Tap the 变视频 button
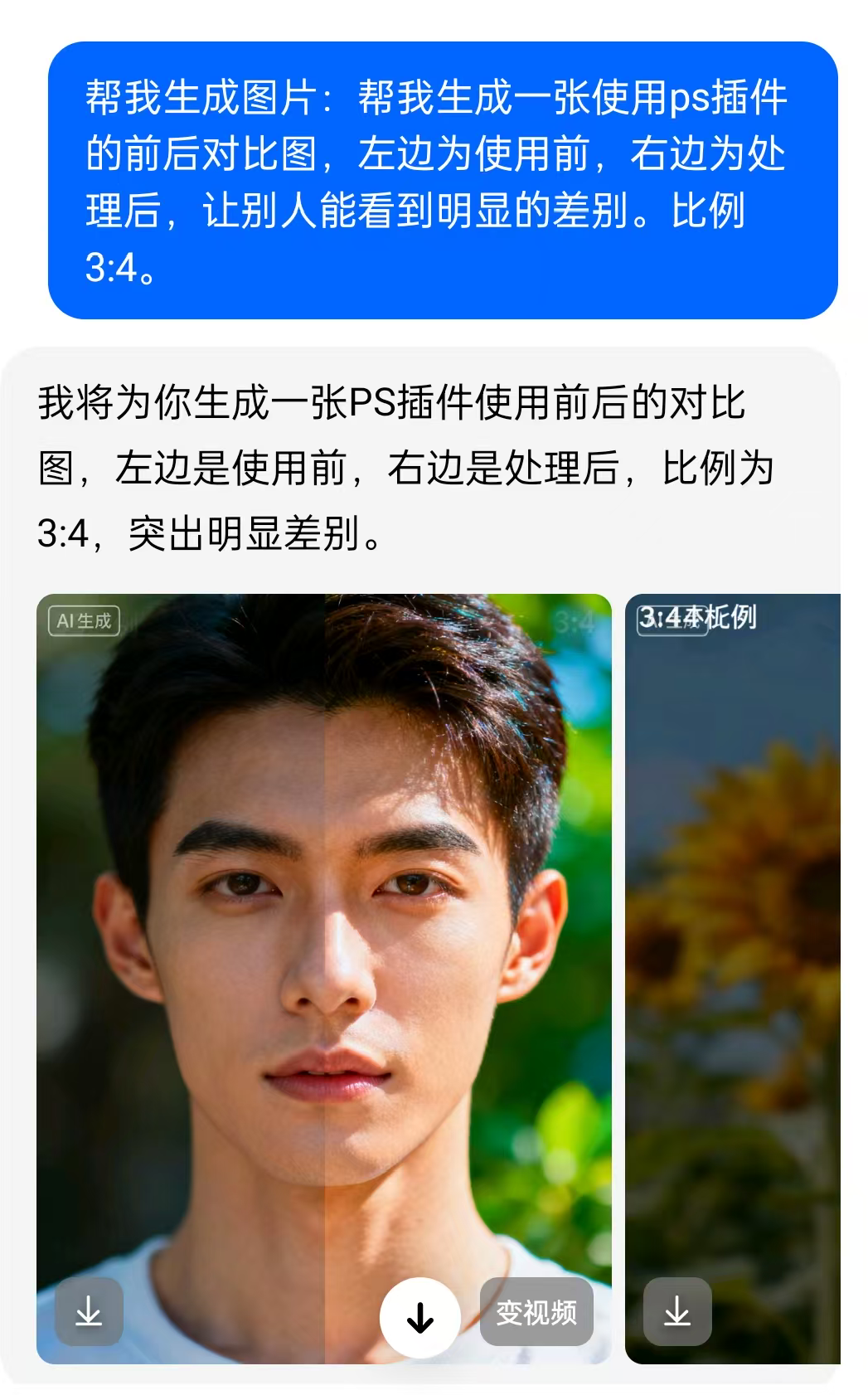The width and height of the screenshot is (868, 1395). 536,1311
